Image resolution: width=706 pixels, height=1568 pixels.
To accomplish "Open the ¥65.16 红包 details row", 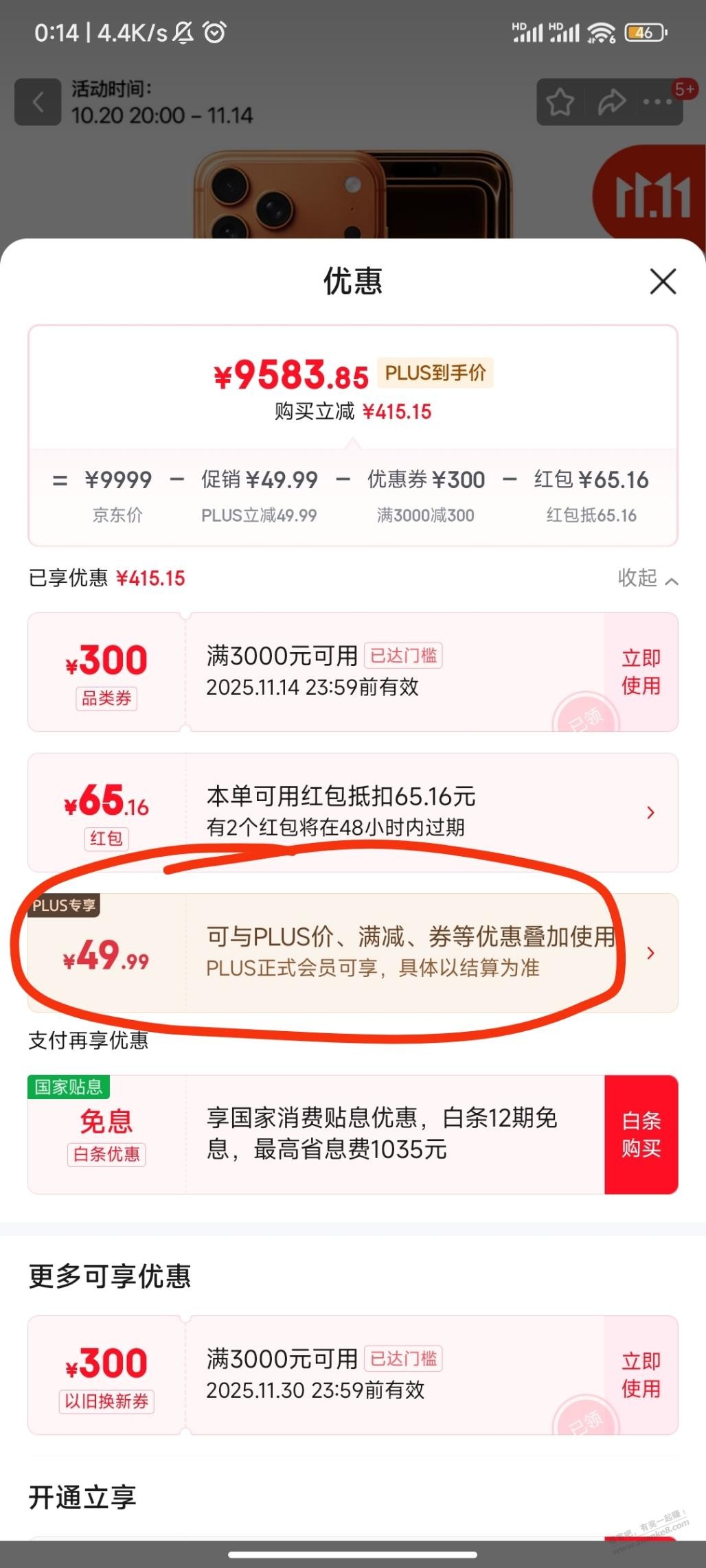I will tap(650, 813).
